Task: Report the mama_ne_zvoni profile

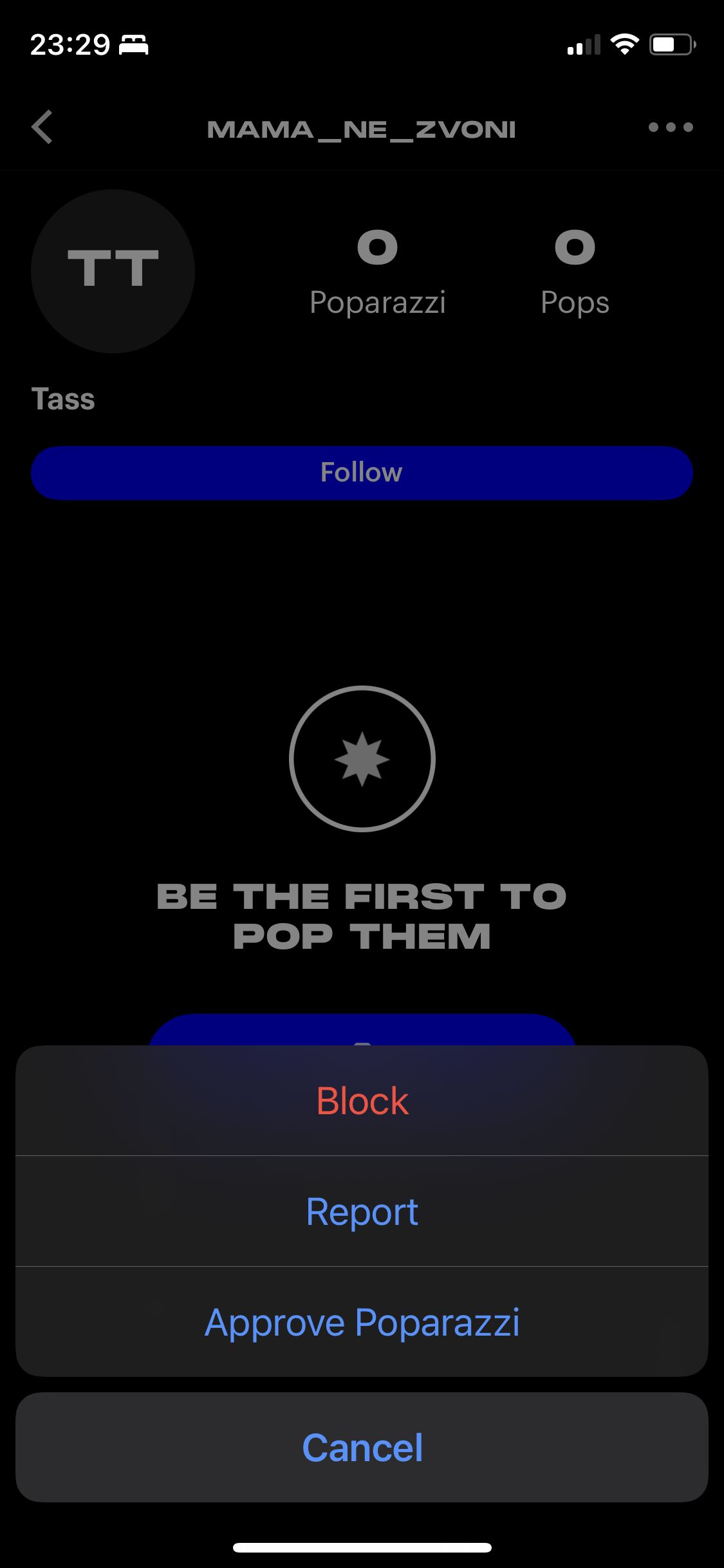Action: [362, 1211]
